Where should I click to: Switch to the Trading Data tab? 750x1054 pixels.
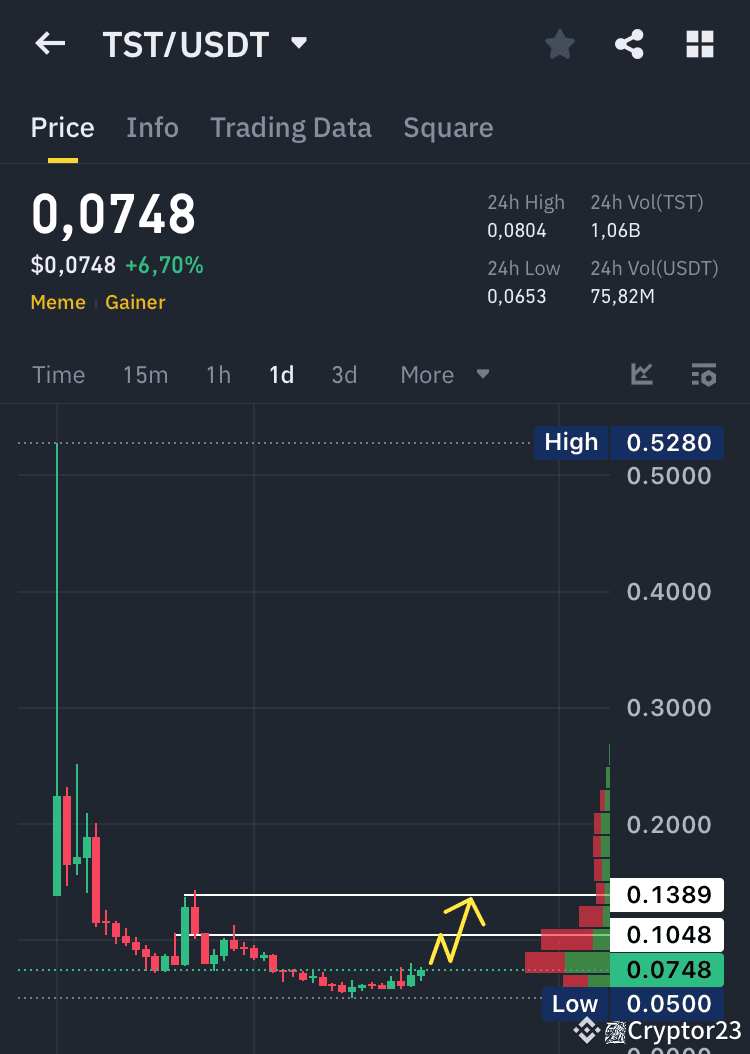291,128
